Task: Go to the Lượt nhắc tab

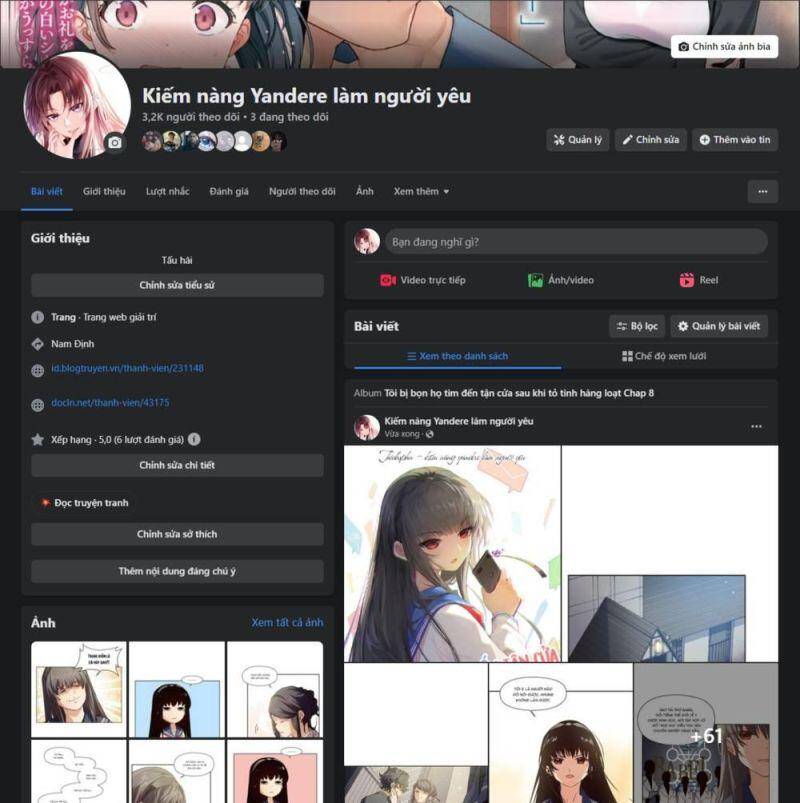Action: pos(167,191)
